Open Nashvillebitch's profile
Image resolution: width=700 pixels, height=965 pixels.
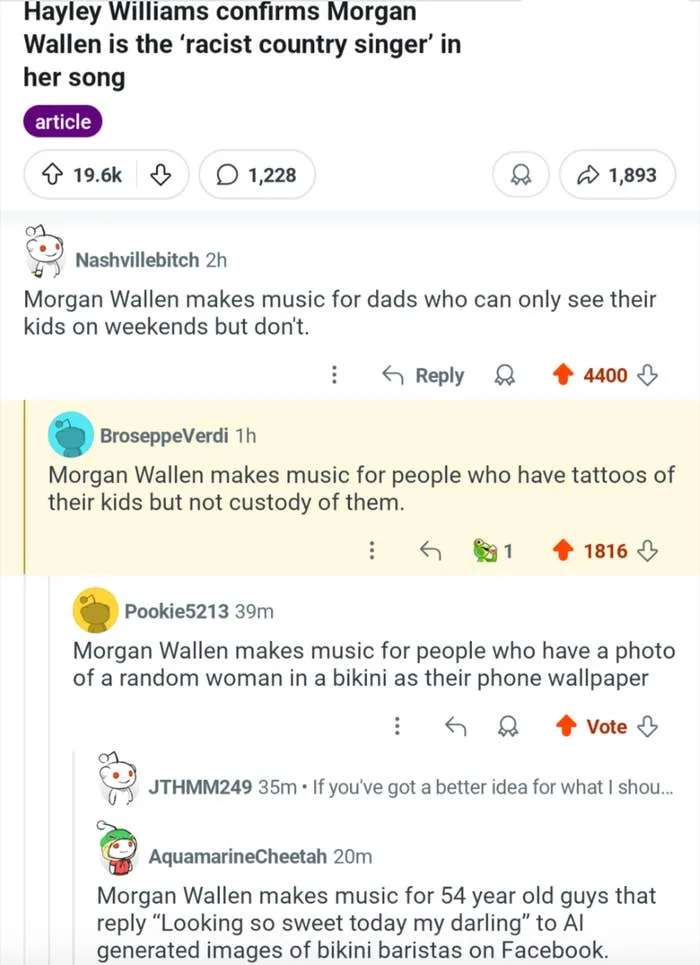point(139,260)
